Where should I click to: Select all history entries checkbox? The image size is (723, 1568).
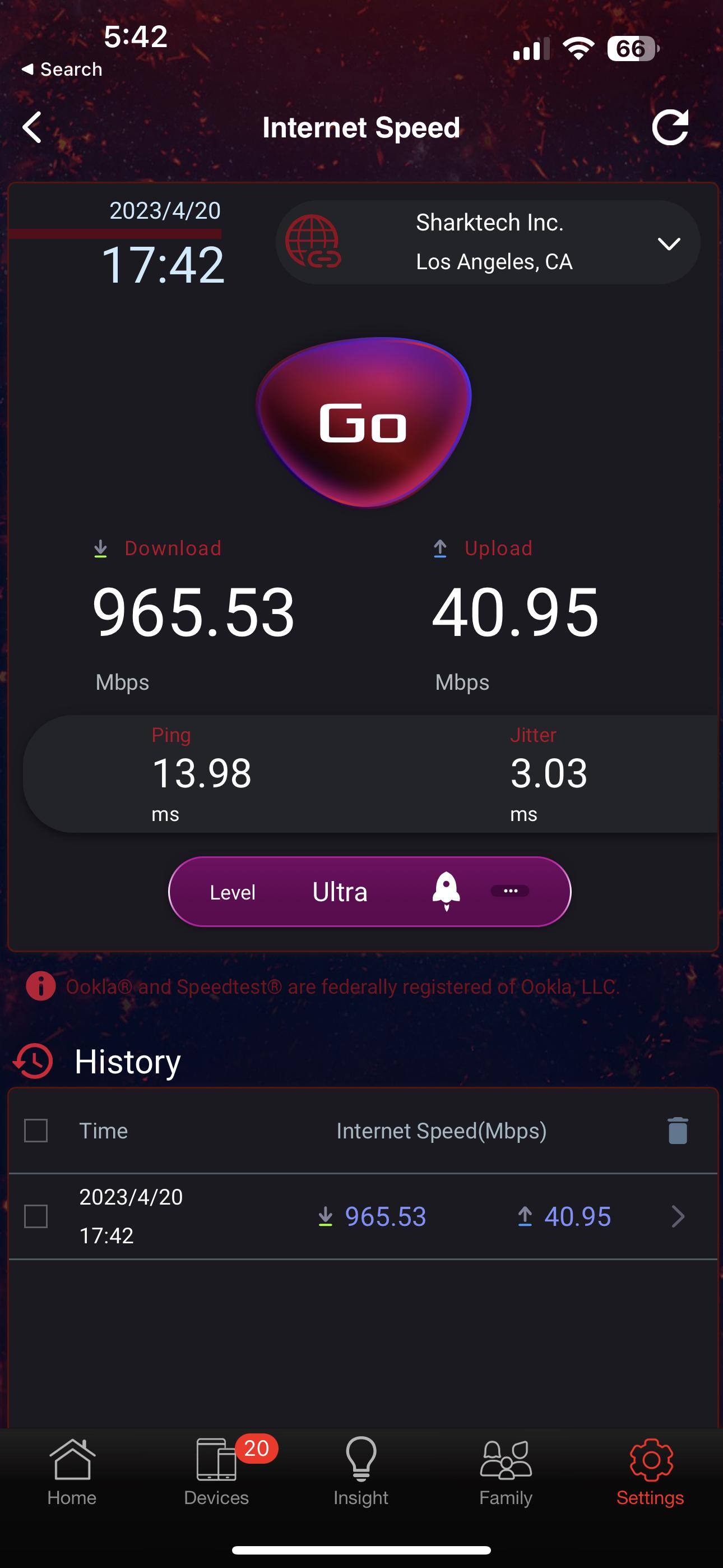[36, 1131]
